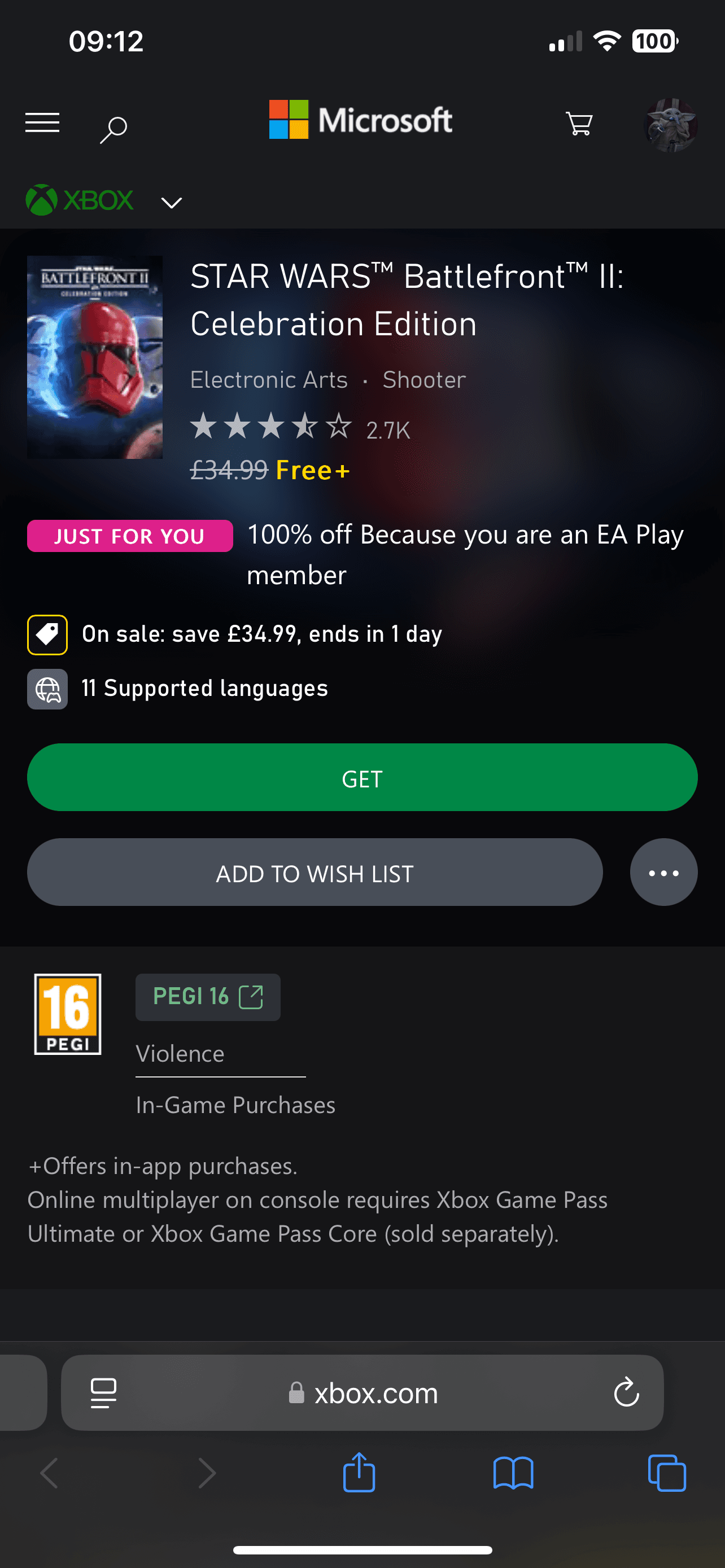Expand the Xbox navigation dropdown
This screenshot has width=725, height=1568.
[172, 202]
